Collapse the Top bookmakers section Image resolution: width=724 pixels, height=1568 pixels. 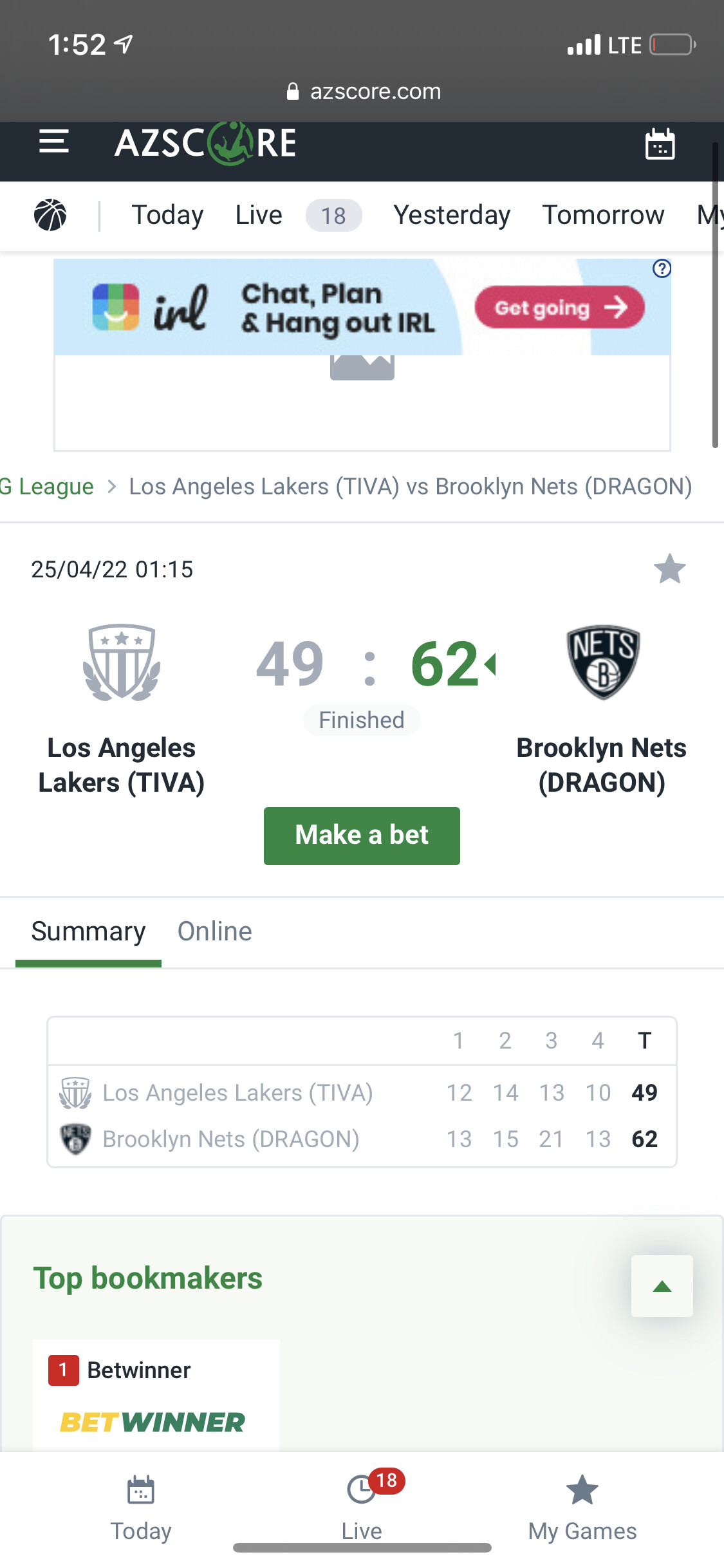662,1286
